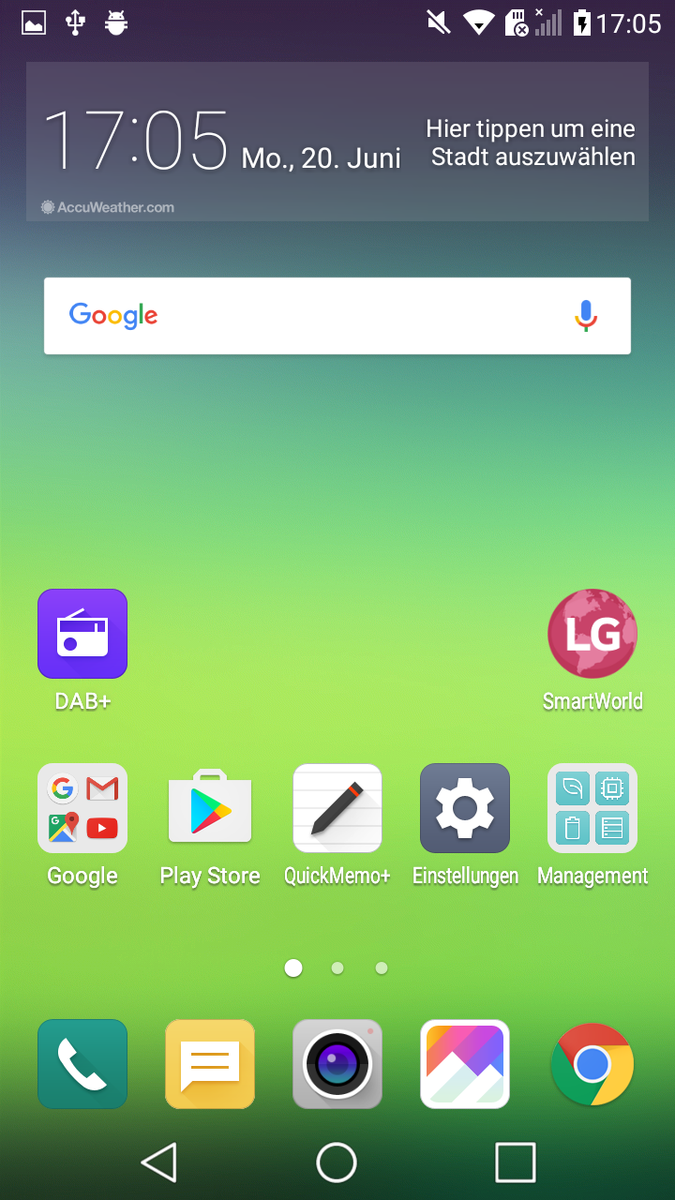Launch the Play Store
Screen dimensions: 675x1200
[x=210, y=808]
